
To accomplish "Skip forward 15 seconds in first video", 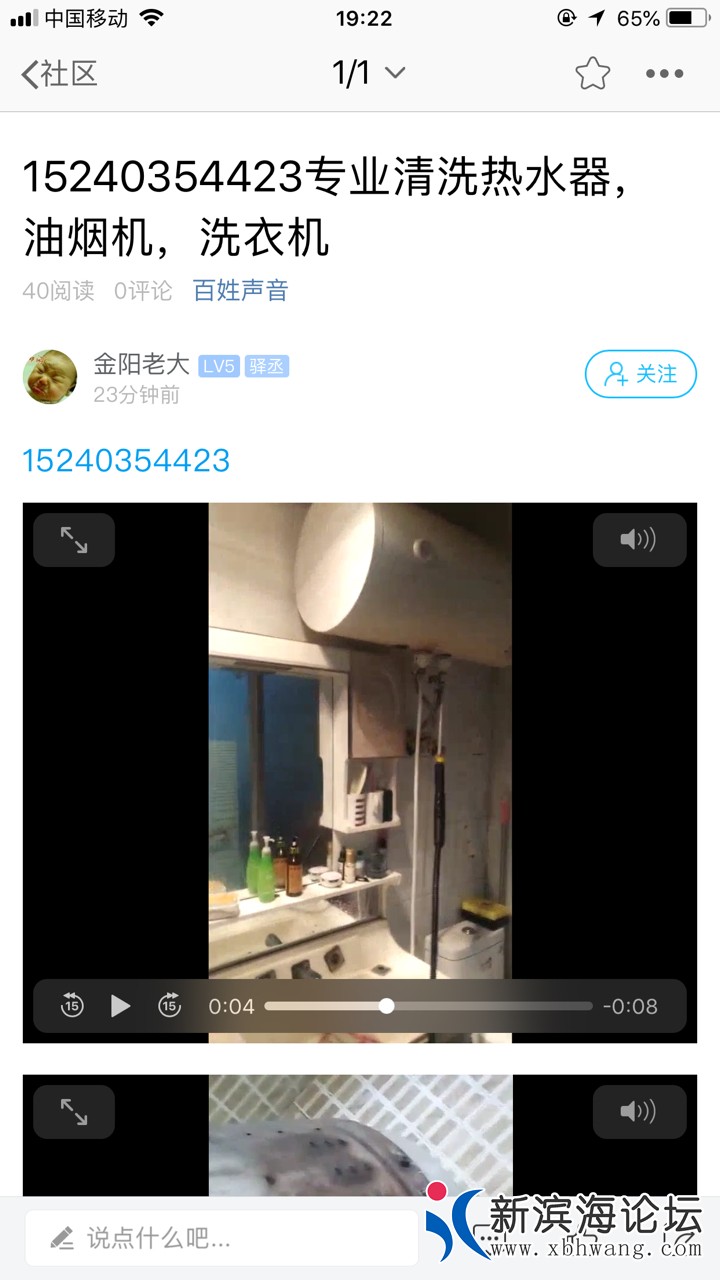I will 170,1005.
